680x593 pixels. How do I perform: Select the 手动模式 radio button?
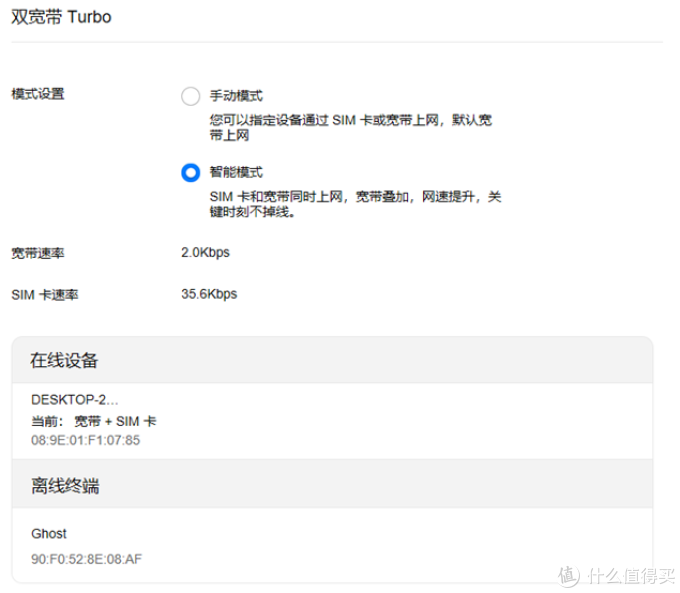tap(190, 96)
